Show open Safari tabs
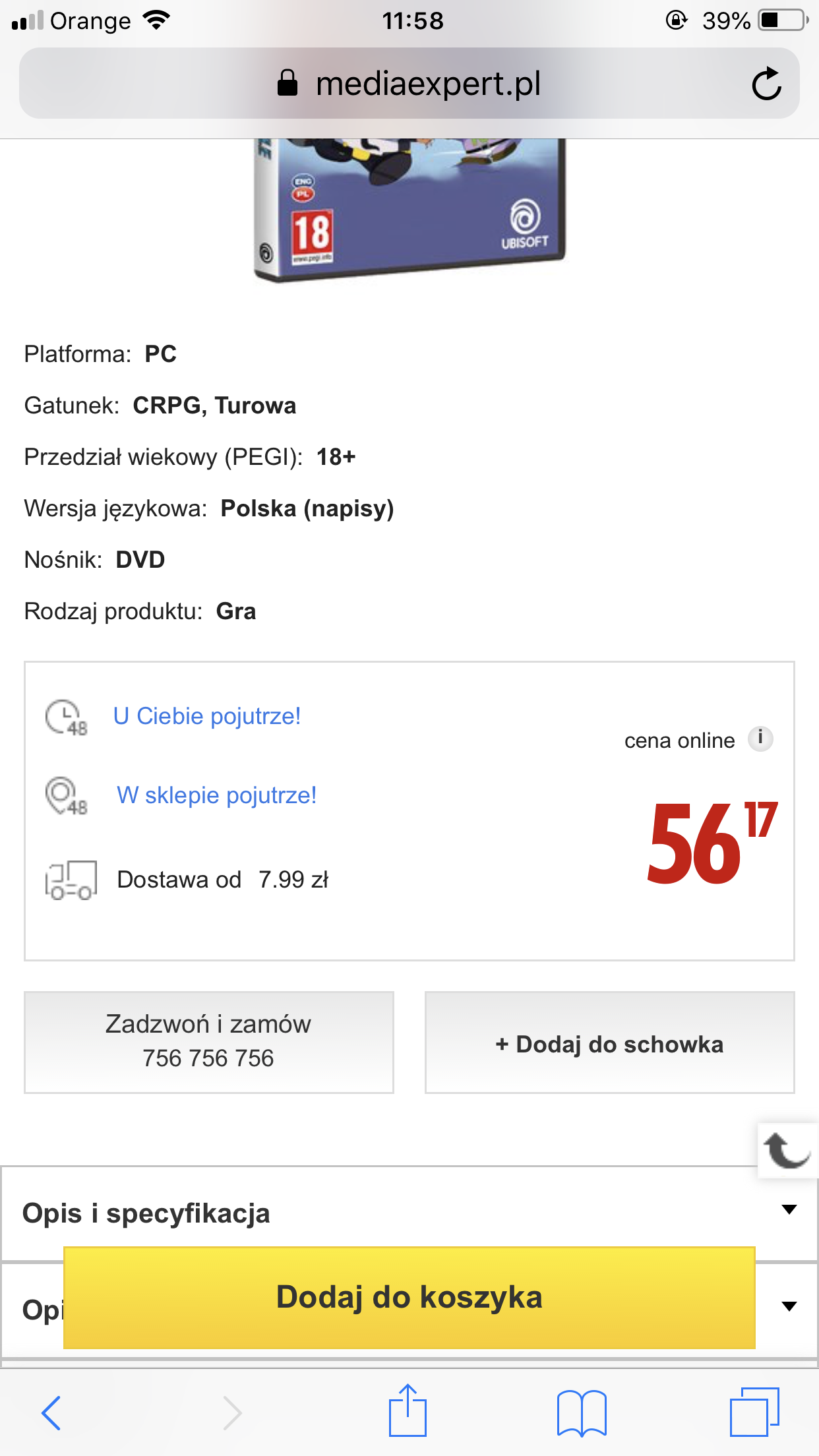Screen dimensions: 819x1456 [x=754, y=1412]
